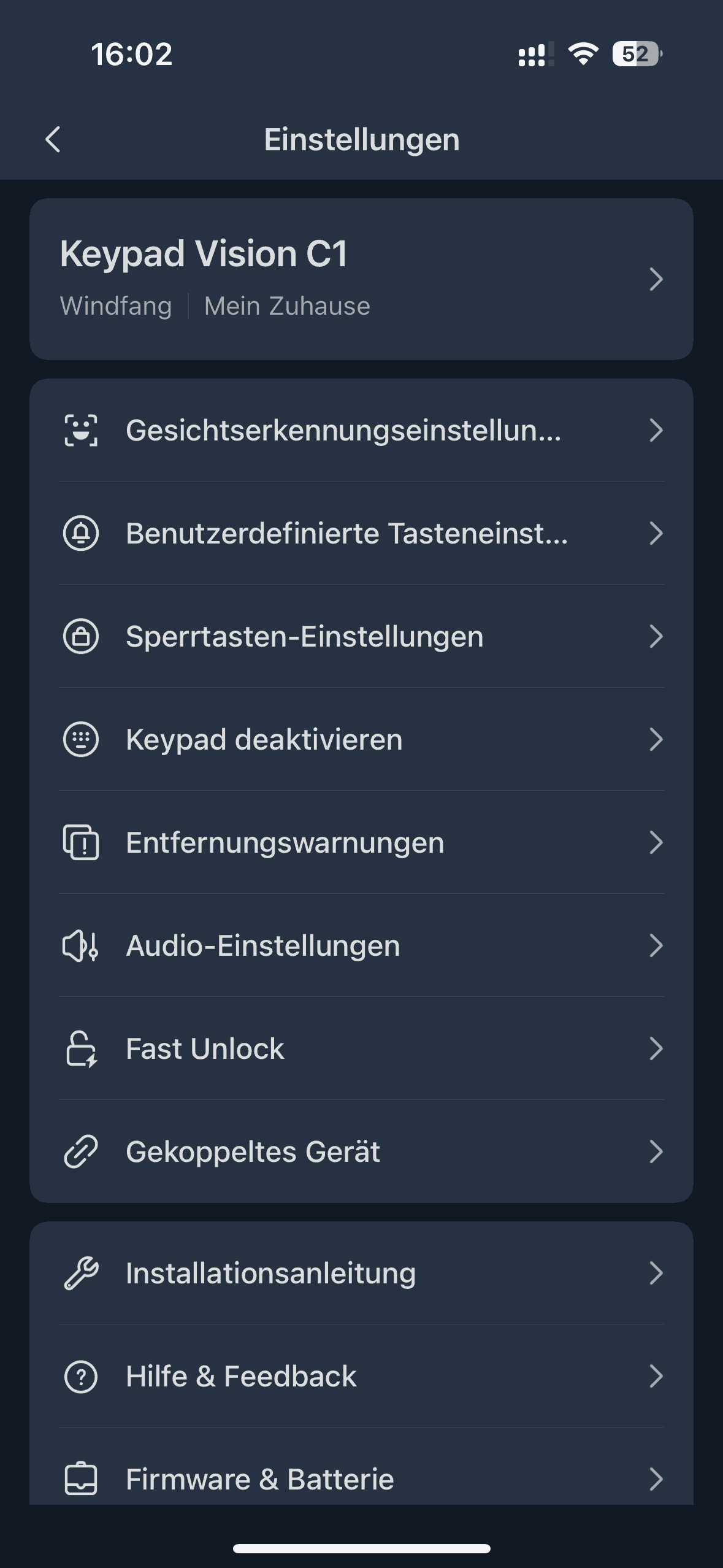Go to Hilfe & Feedback
The height and width of the screenshot is (1568, 723).
coord(361,1376)
